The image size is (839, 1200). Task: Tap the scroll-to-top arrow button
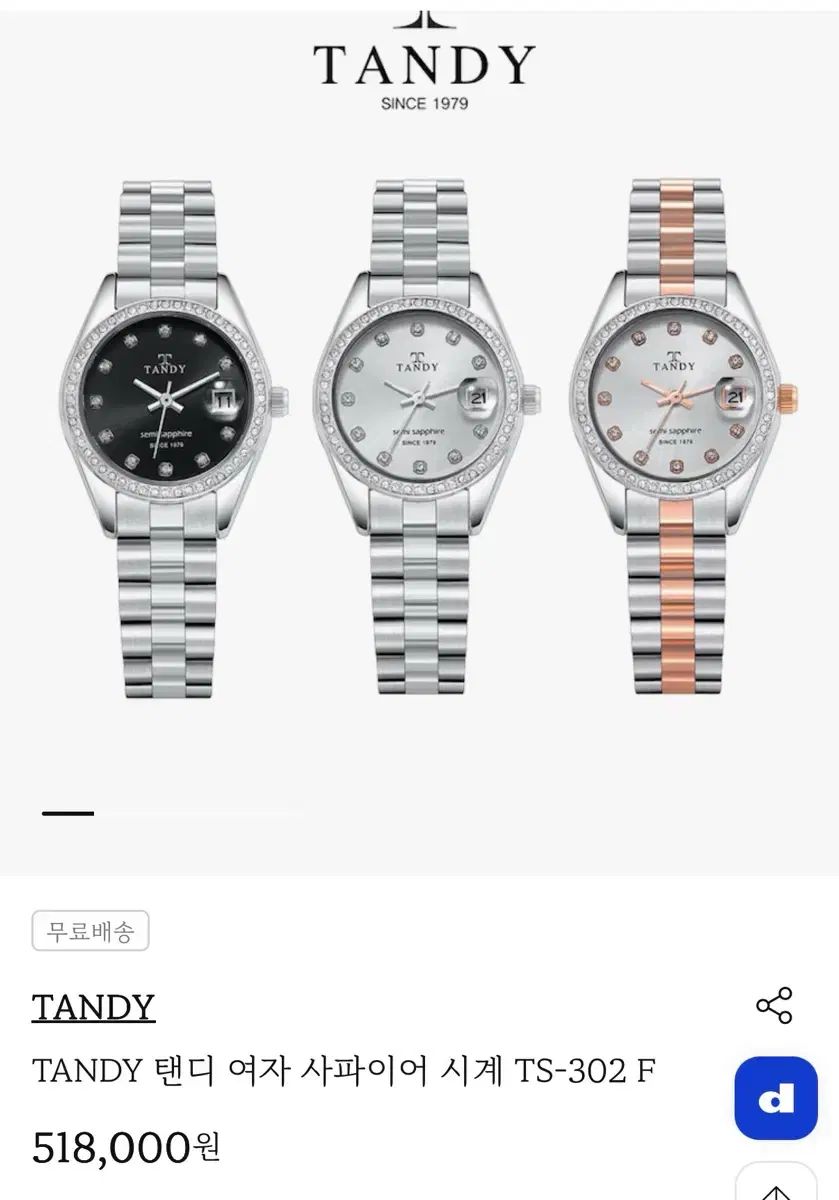pos(776,1187)
